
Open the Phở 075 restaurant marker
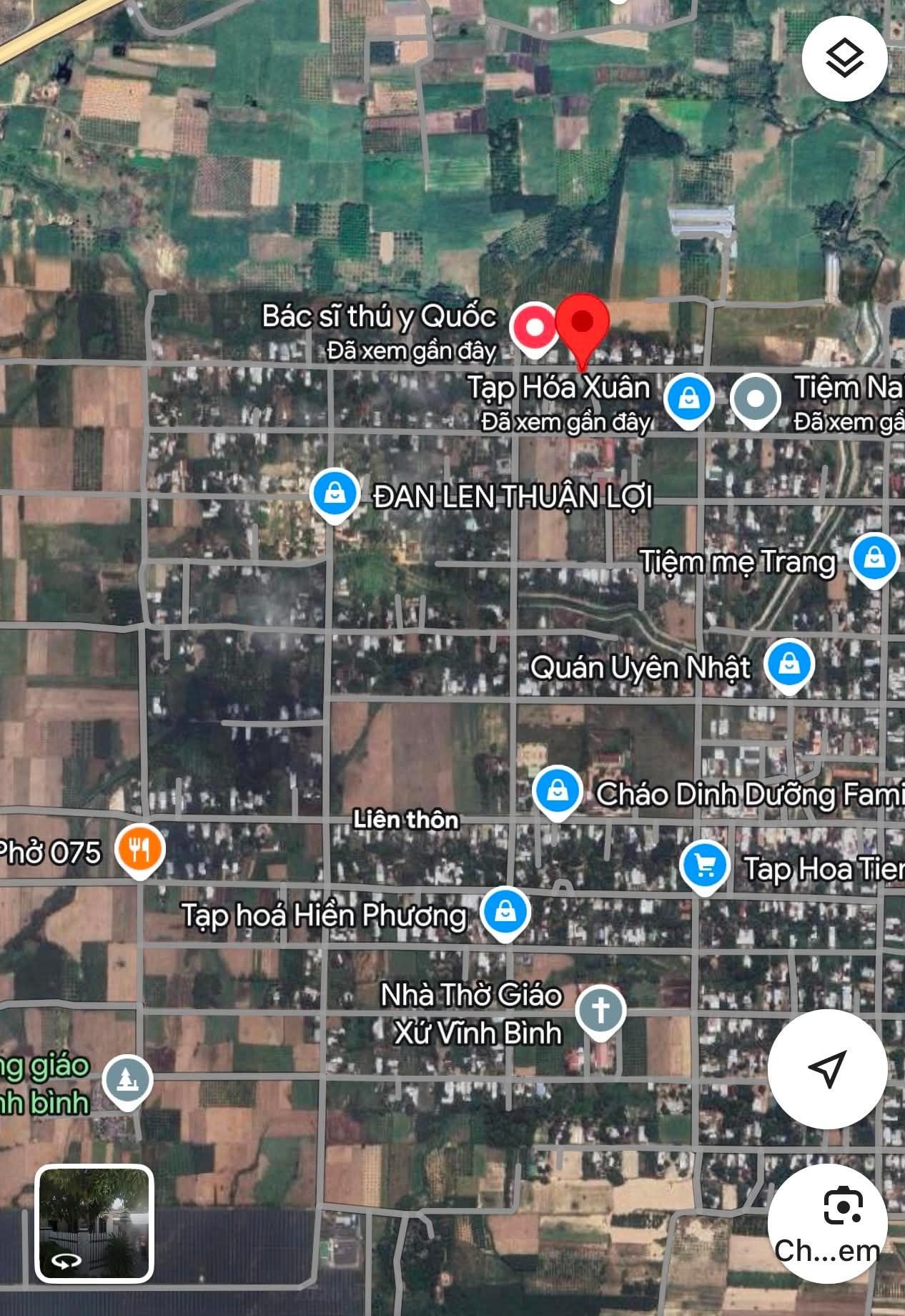(141, 850)
